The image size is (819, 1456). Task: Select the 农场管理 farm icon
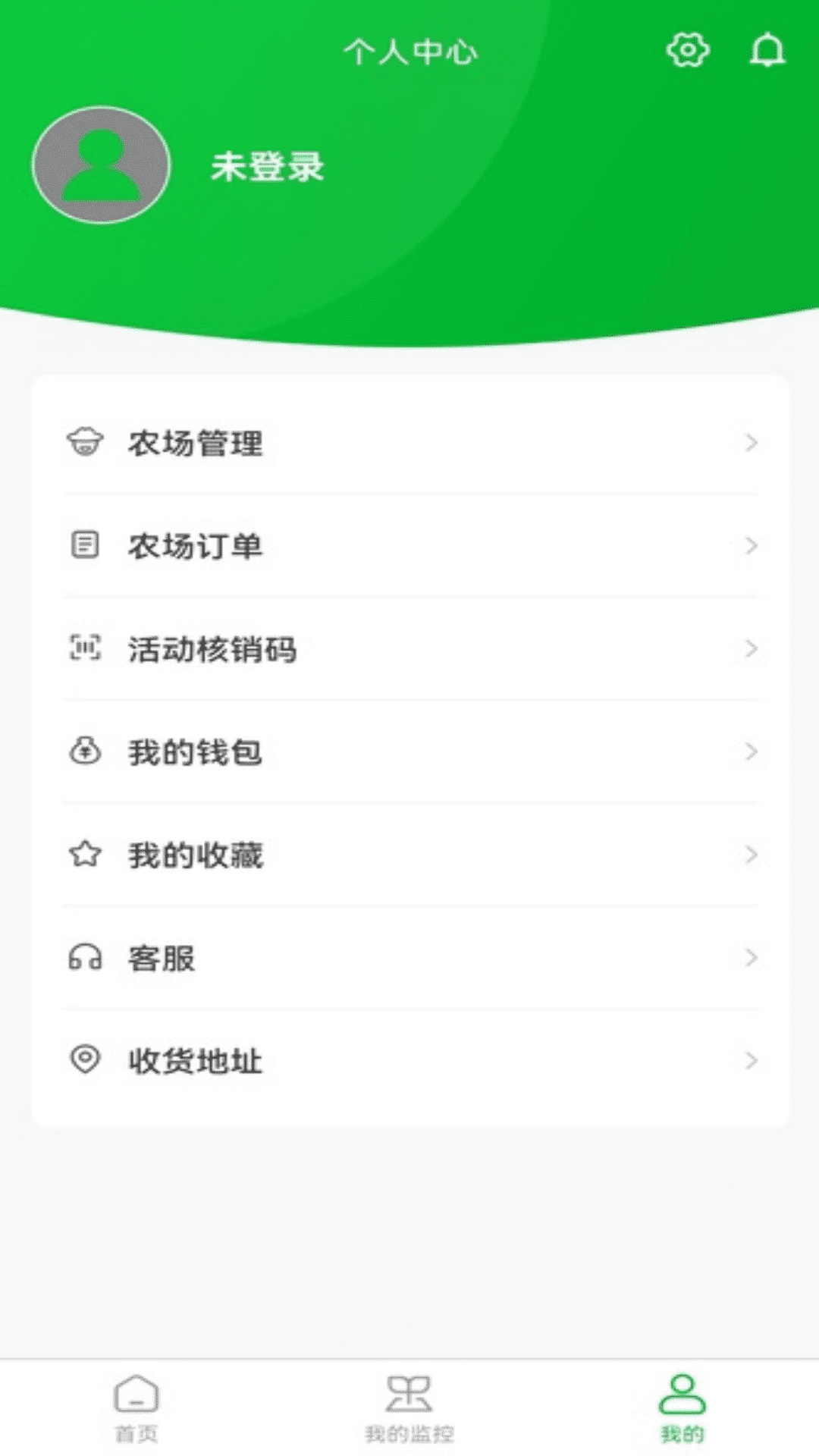coord(85,444)
